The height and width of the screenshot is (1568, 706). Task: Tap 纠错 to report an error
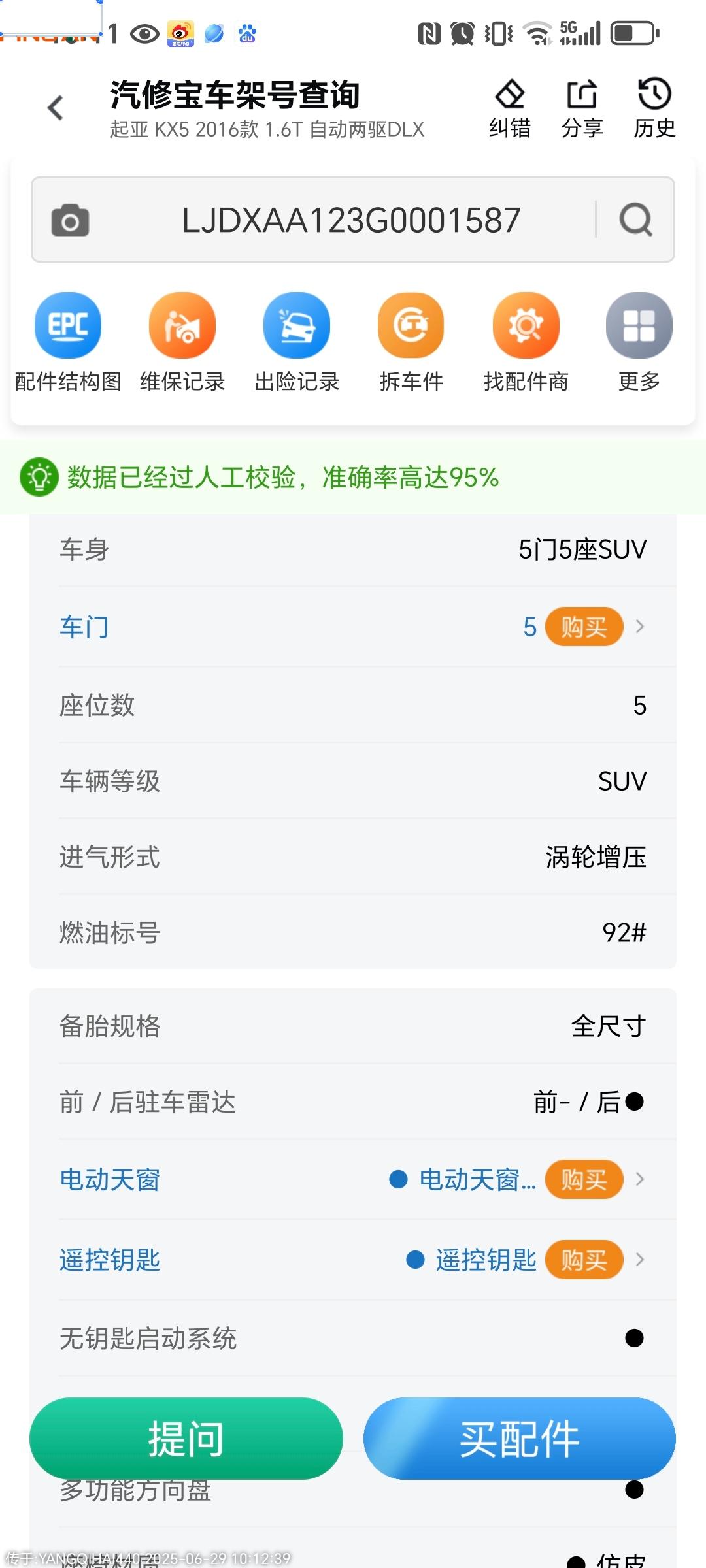(x=510, y=108)
